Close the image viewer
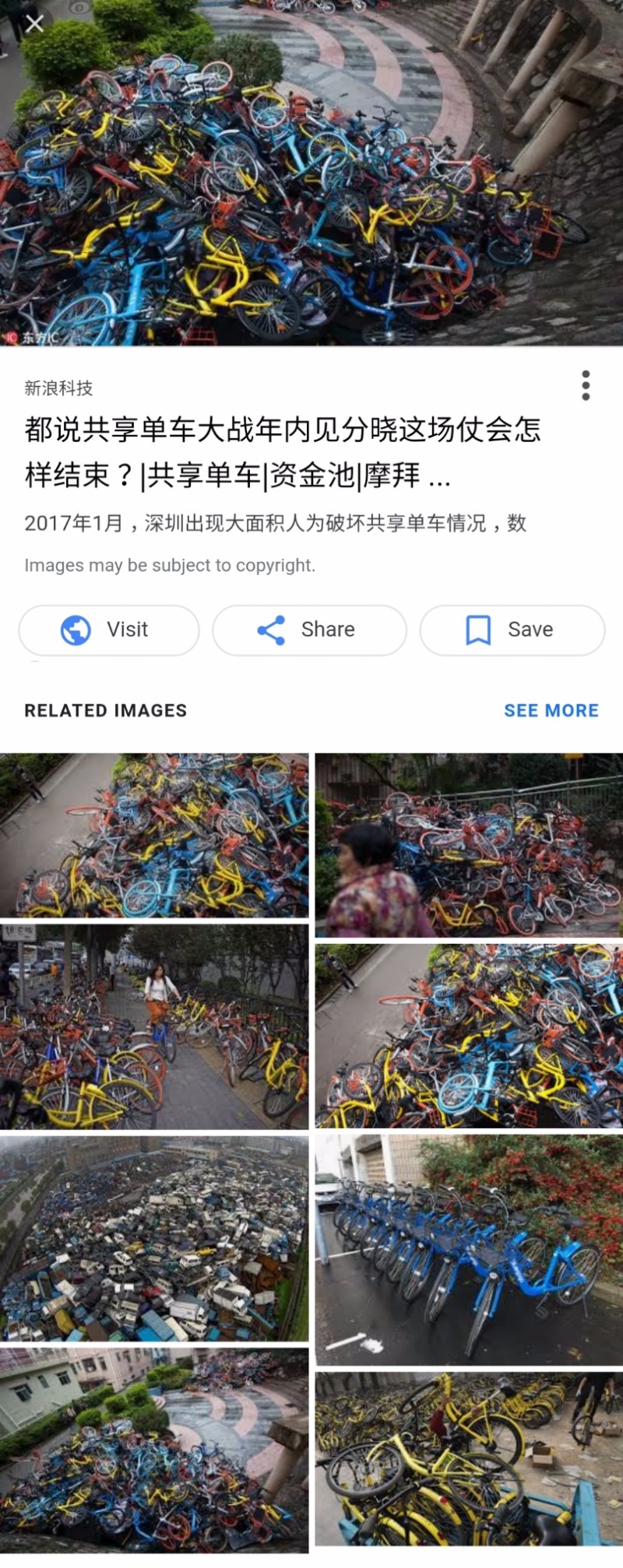The height and width of the screenshot is (1568, 623). click(34, 24)
